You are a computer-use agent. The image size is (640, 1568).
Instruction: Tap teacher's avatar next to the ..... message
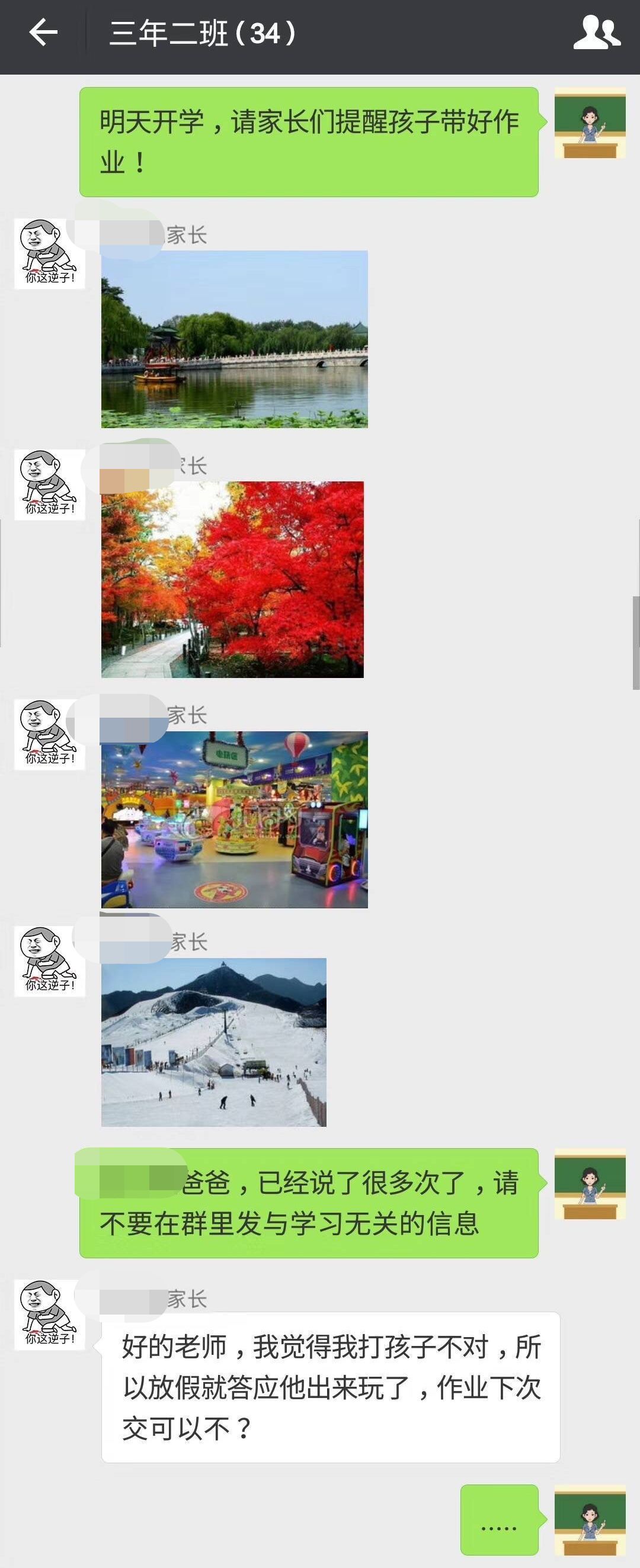590,1520
